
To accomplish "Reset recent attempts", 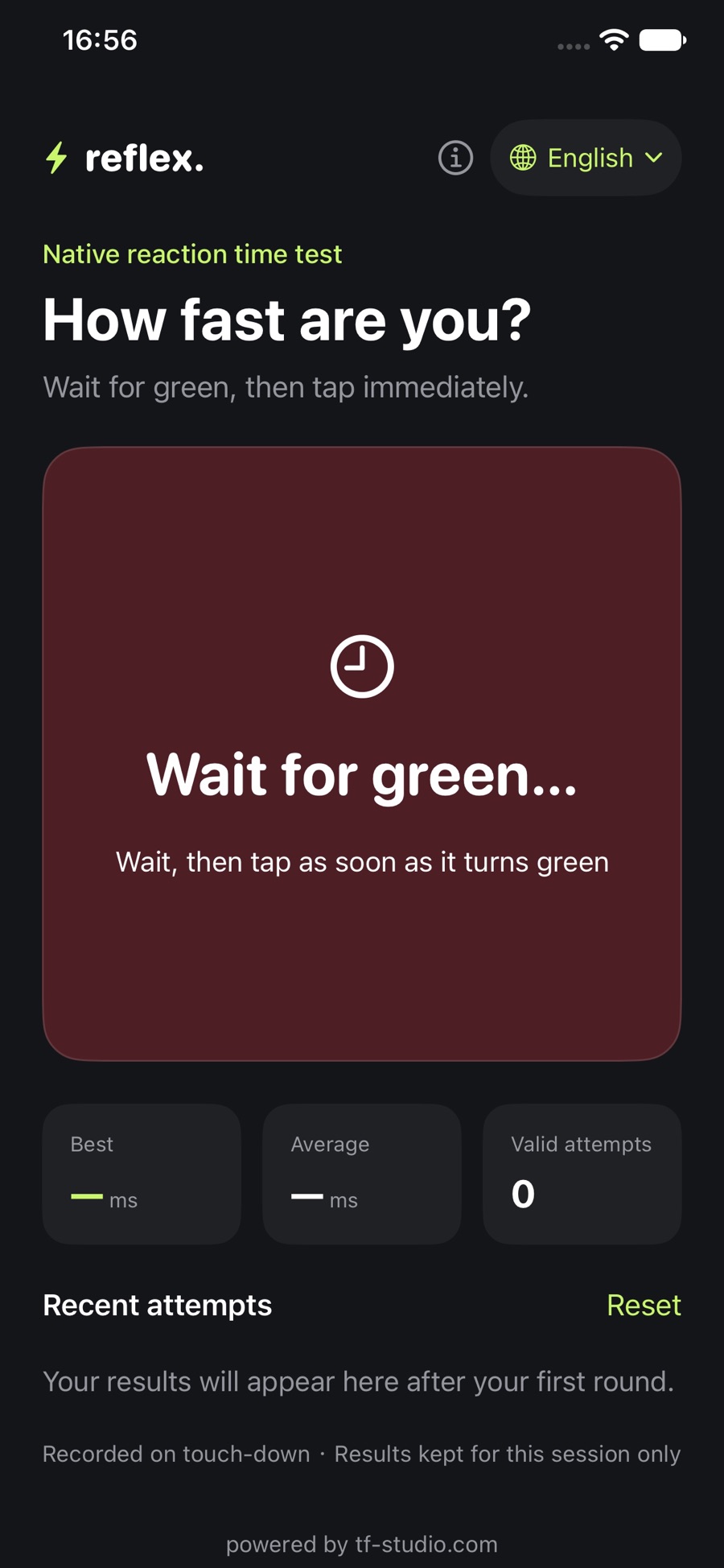I will [x=644, y=1306].
